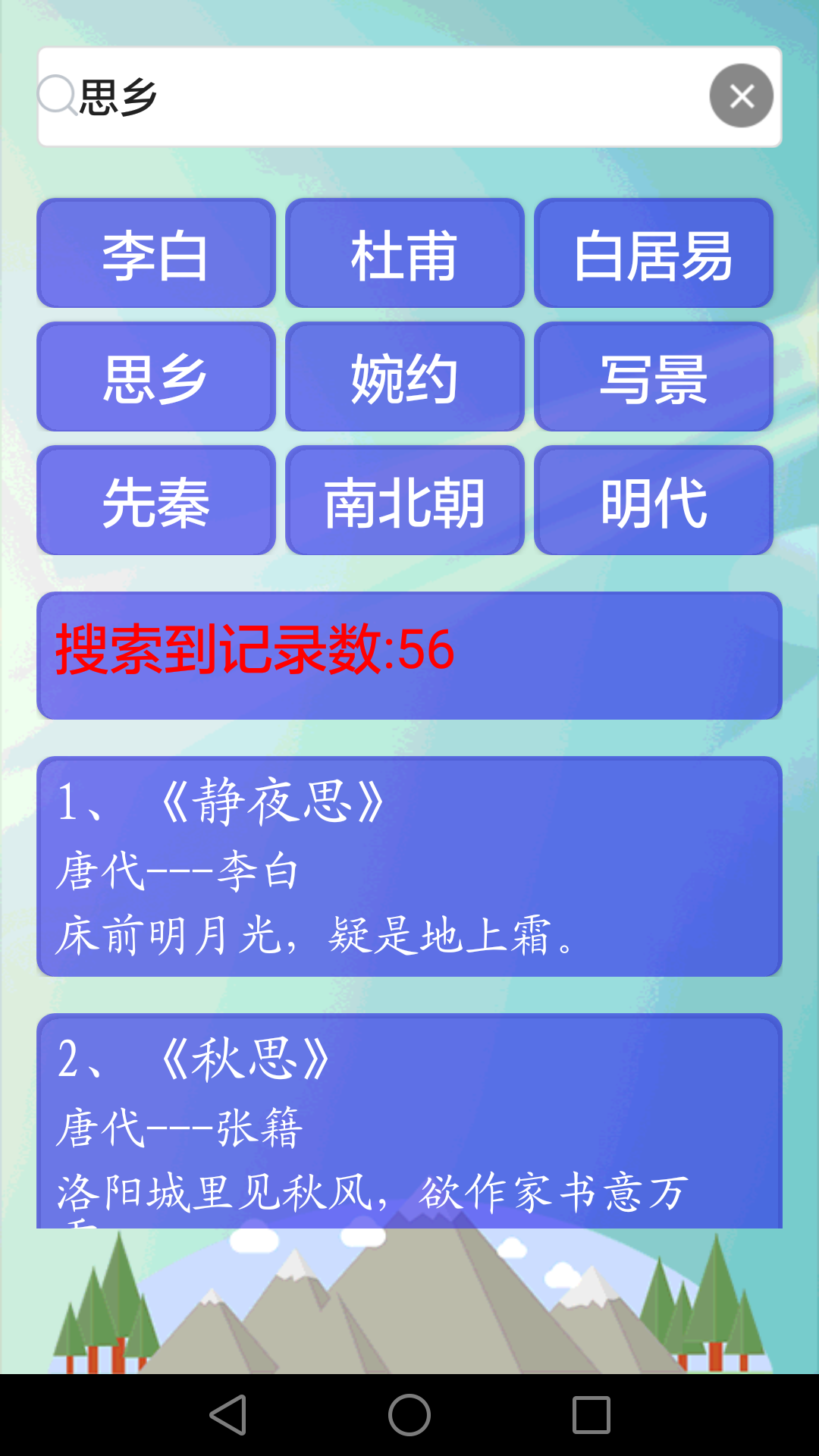Viewport: 819px width, 1456px height.
Task: Select the 南北朝 dynasty filter
Action: [x=405, y=500]
